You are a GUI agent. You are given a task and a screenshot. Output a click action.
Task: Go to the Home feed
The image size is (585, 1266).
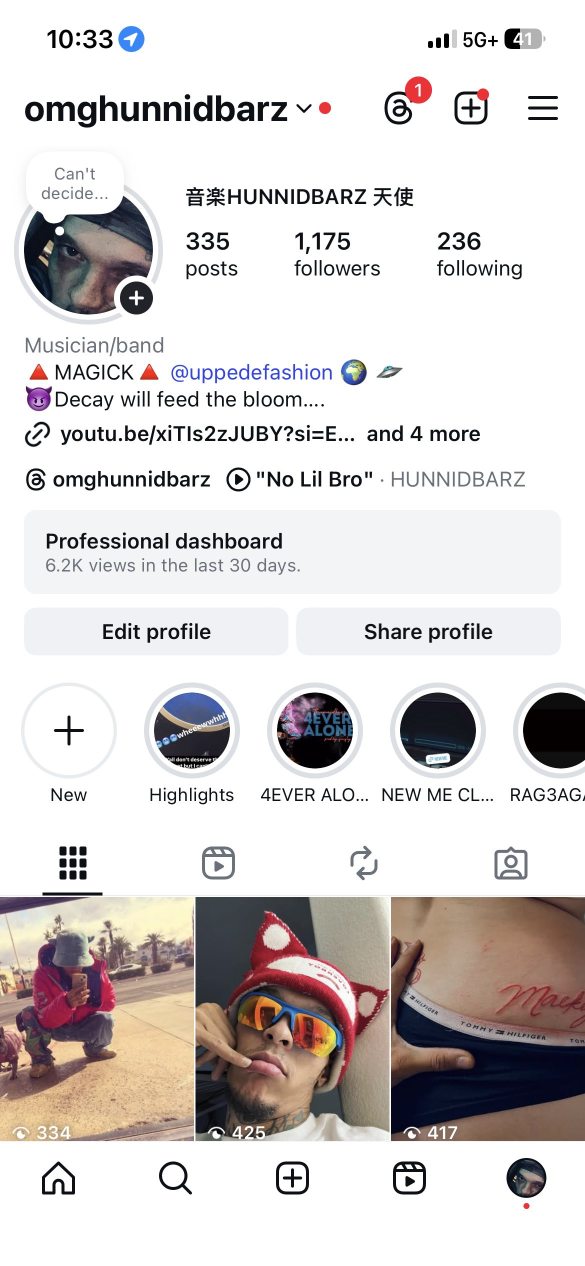58,1179
